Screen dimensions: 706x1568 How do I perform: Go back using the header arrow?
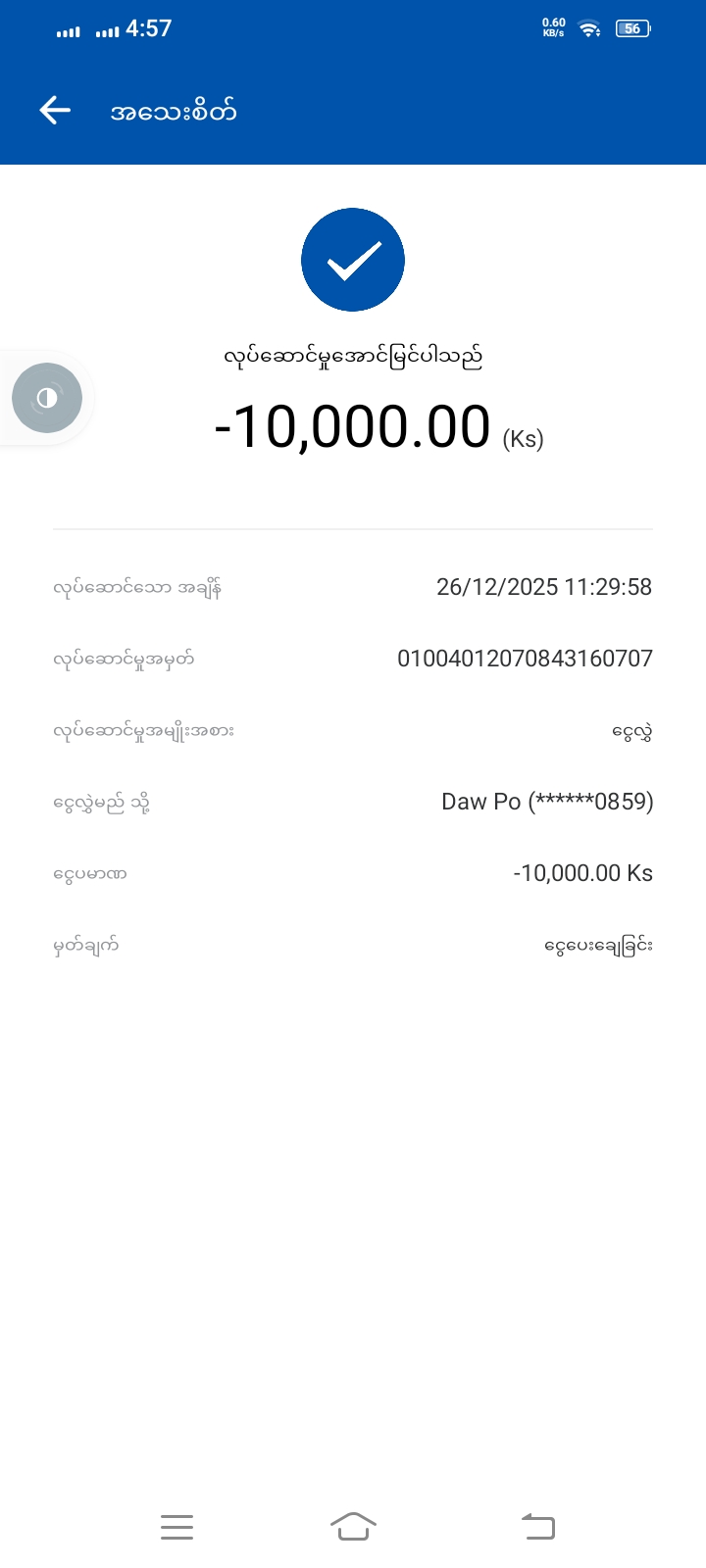coord(55,111)
